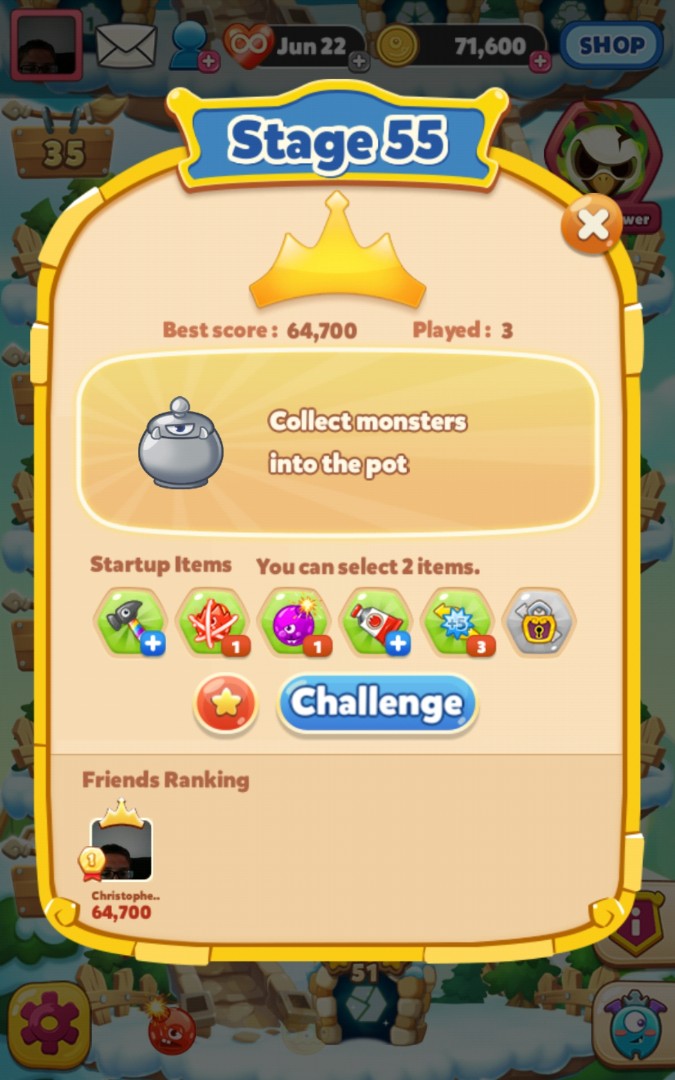Select the rocket startup item
675x1080 pixels.
(376, 622)
